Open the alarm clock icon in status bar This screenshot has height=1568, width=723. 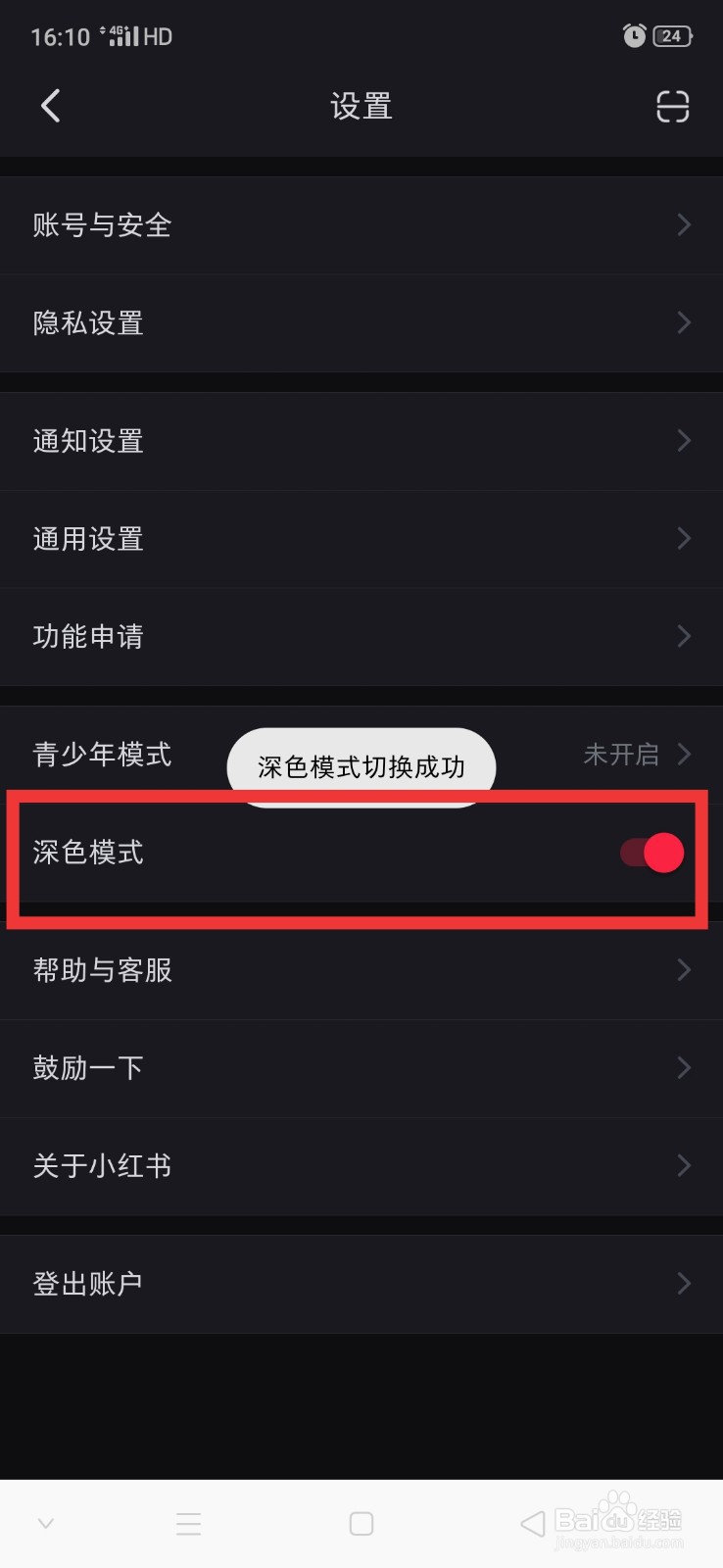tap(634, 35)
